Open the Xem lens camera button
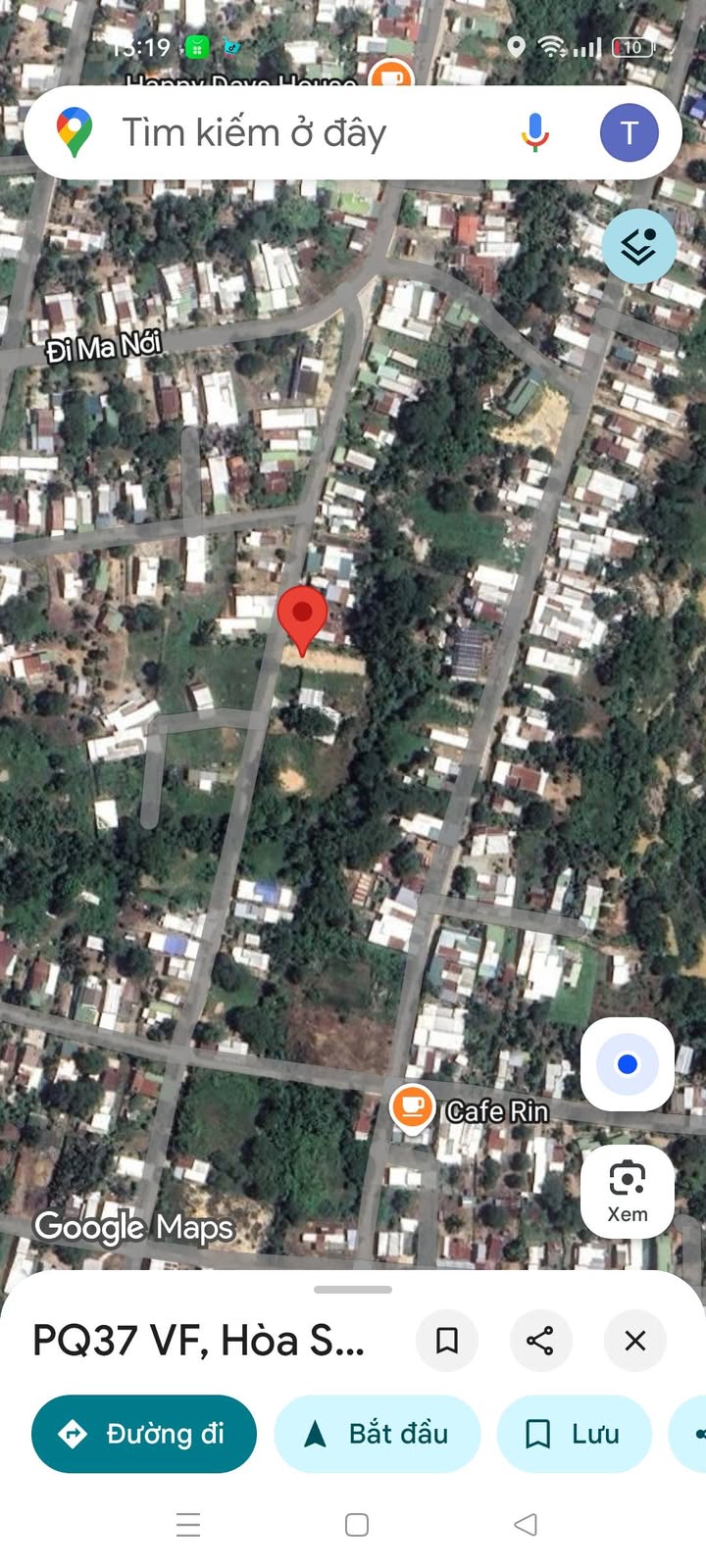The height and width of the screenshot is (1568, 706). [x=628, y=1190]
